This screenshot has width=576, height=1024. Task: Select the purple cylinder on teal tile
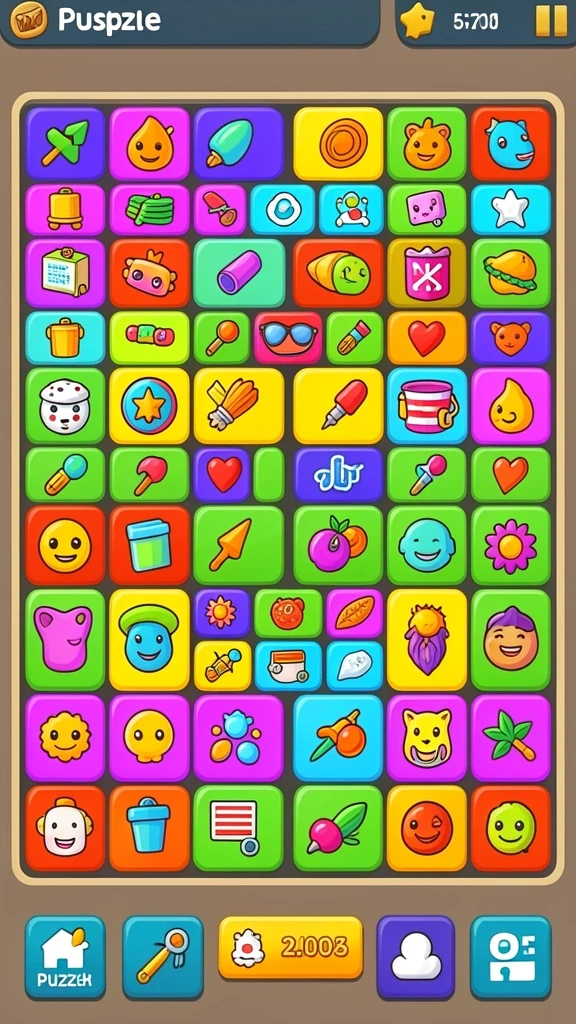(239, 273)
